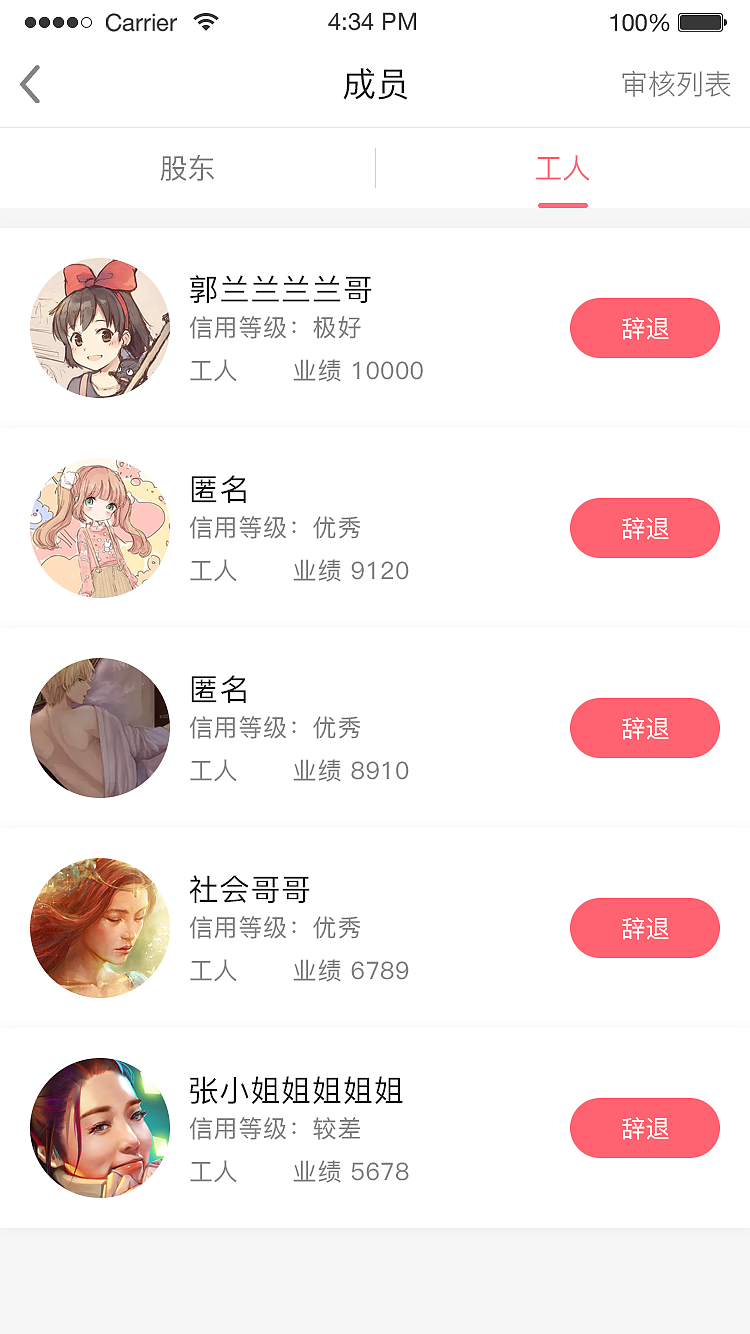Dismiss the worker with 业绩 8910 via 辞退
Screen dimensions: 750x1334
(644, 728)
